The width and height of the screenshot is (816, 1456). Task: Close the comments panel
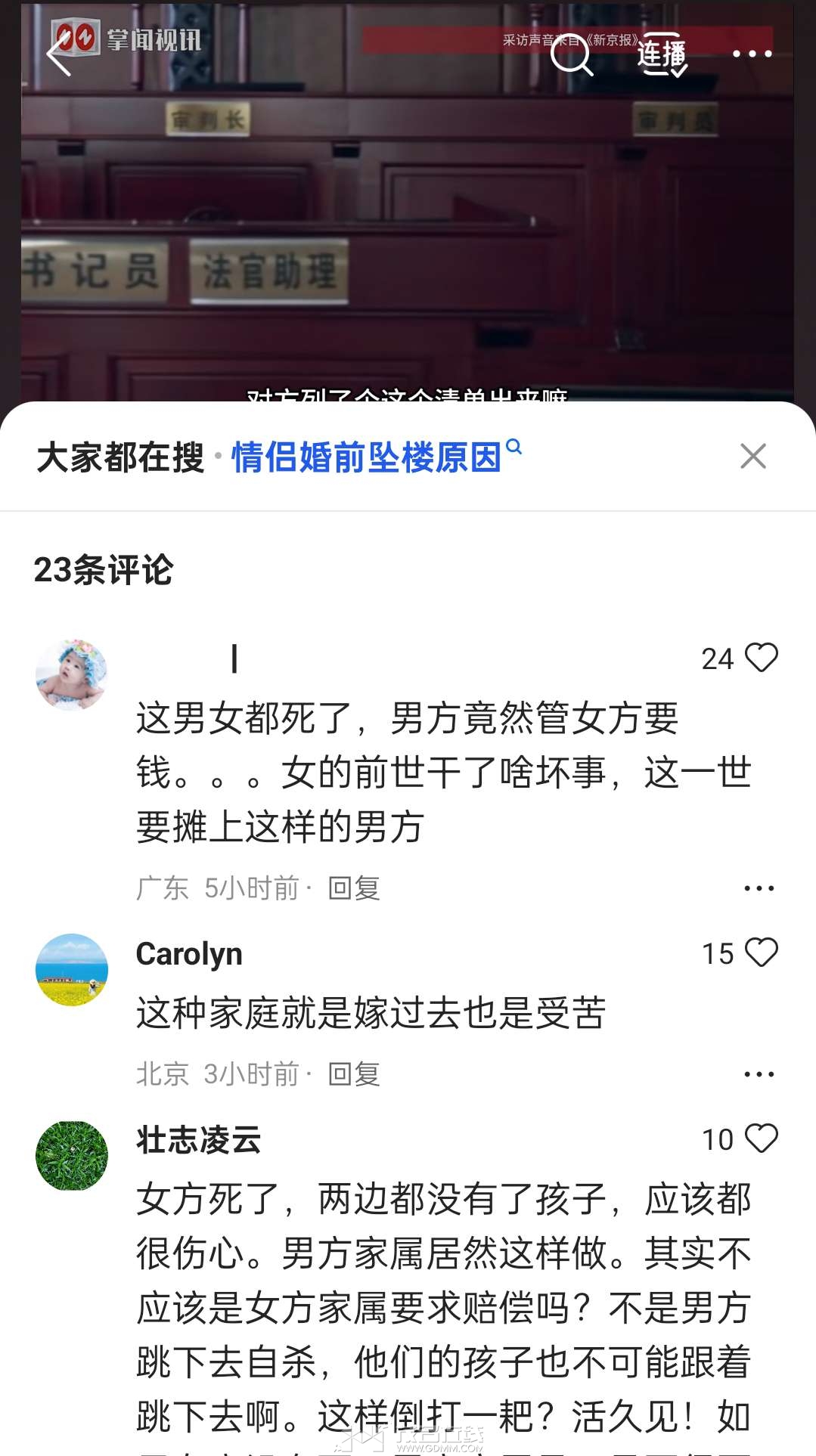(x=753, y=457)
